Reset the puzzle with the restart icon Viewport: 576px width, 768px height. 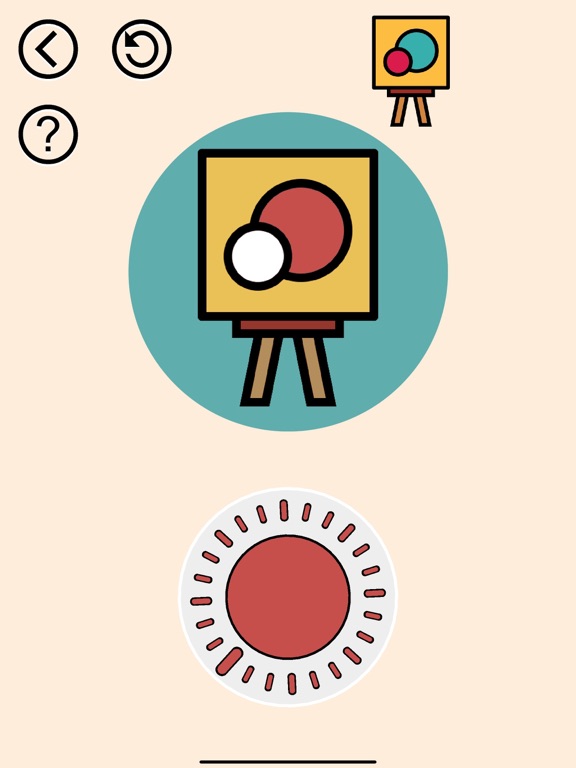point(142,49)
